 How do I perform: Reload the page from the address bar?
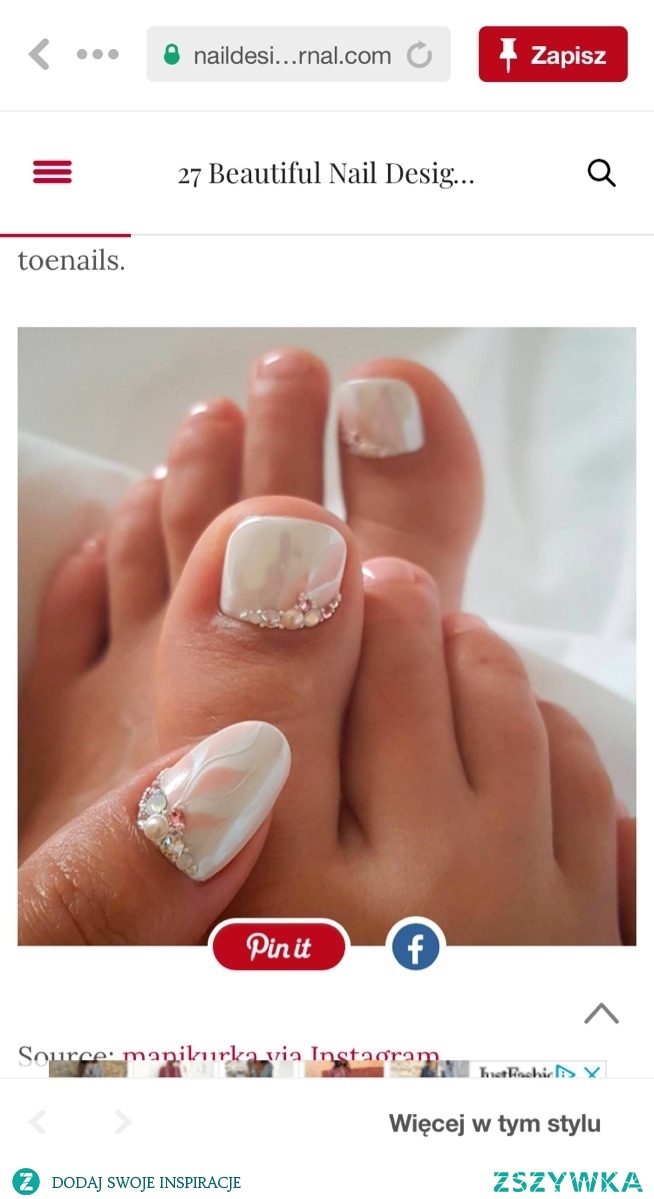[419, 55]
